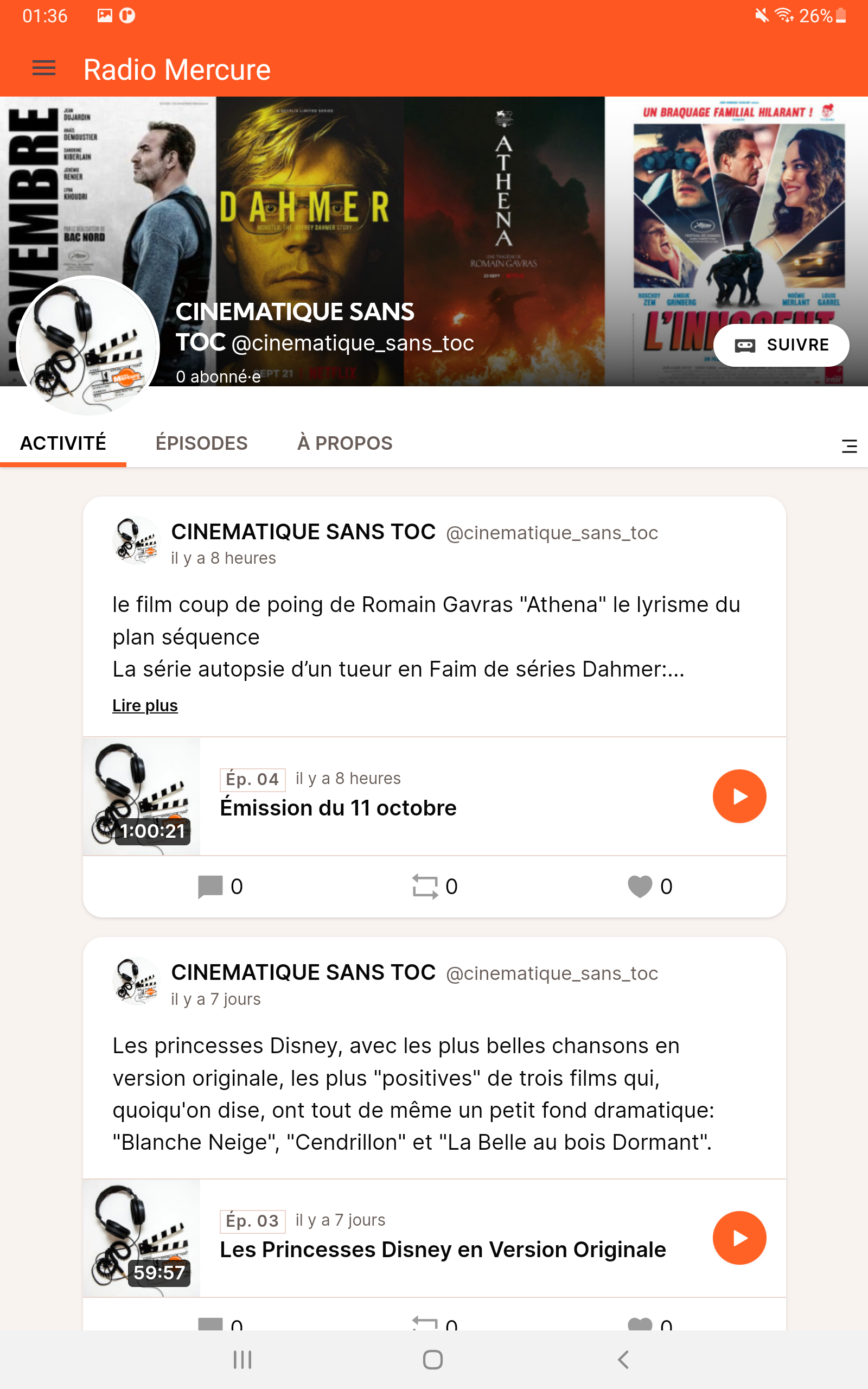The height and width of the screenshot is (1389, 868).
Task: Like the Émission du 11 octobre post
Action: 649,886
